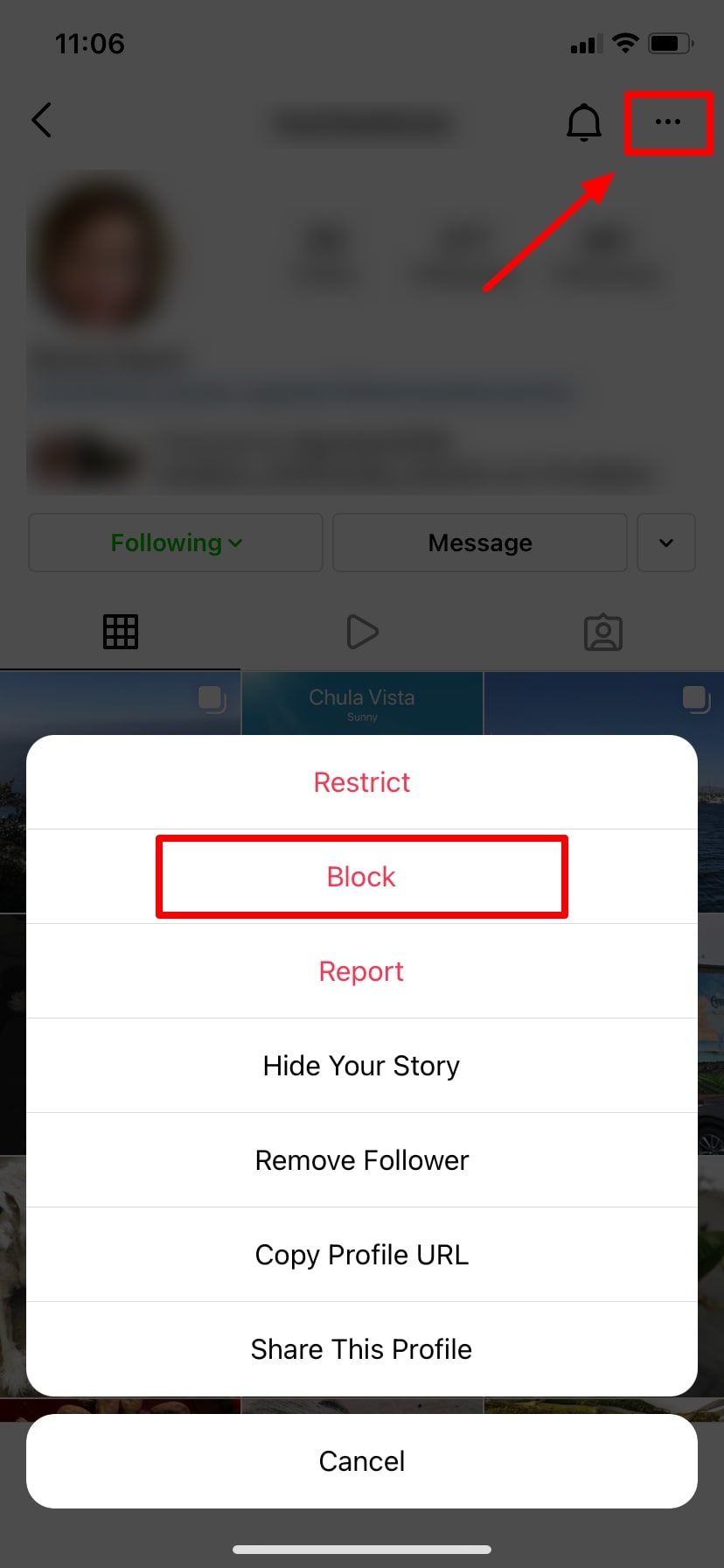The width and height of the screenshot is (724, 1568).
Task: Choose Block to block this user
Action: (362, 877)
